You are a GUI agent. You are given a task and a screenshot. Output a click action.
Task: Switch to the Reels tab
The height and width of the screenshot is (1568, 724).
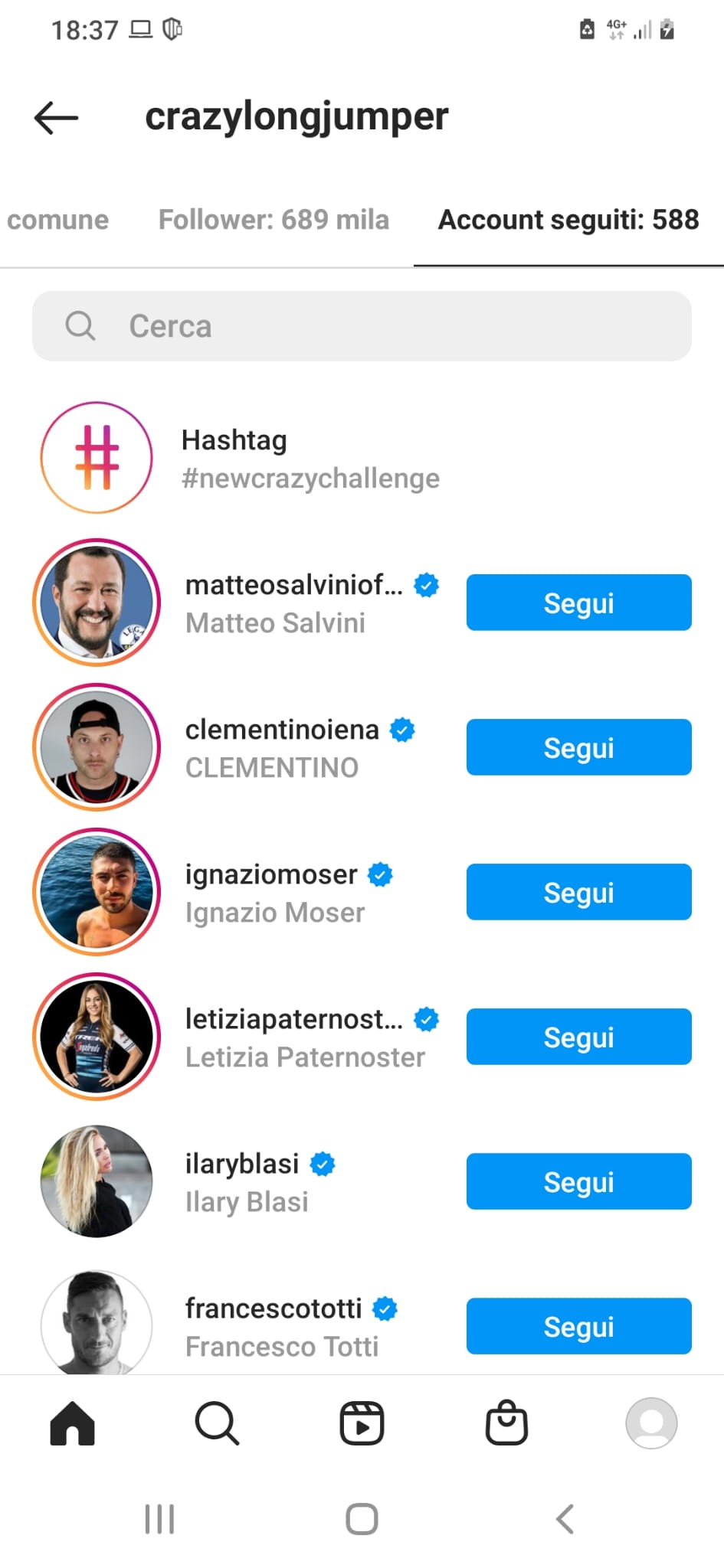point(362,1424)
